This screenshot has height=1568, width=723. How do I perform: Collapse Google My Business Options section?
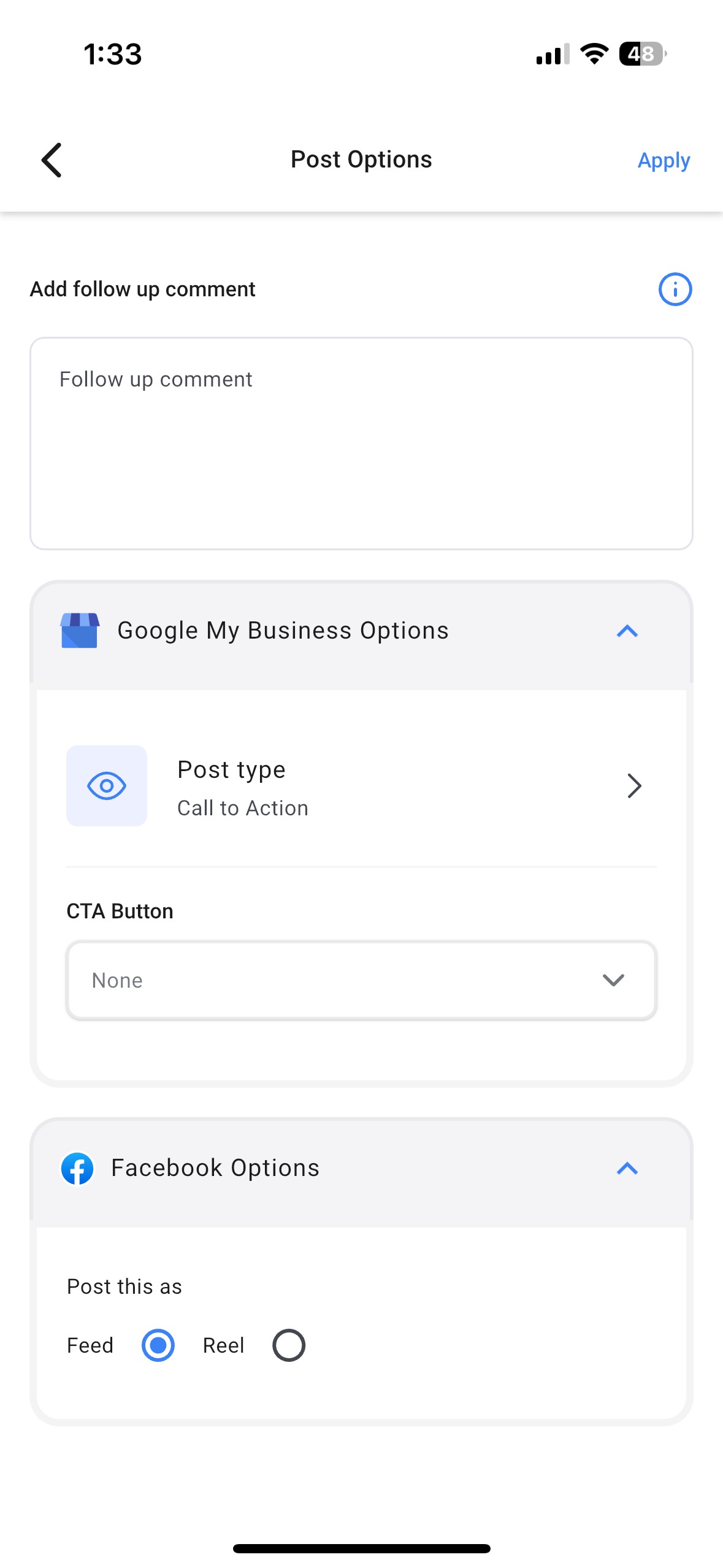coord(627,631)
